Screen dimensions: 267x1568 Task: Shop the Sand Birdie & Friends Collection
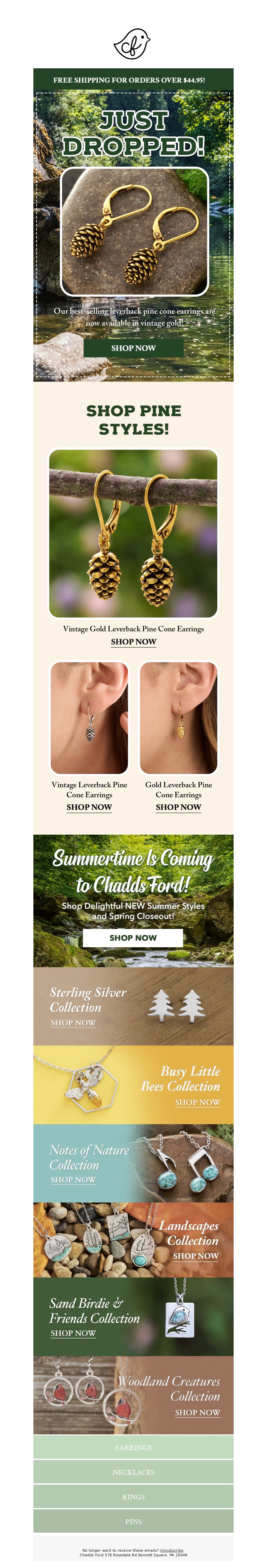click(x=73, y=1333)
